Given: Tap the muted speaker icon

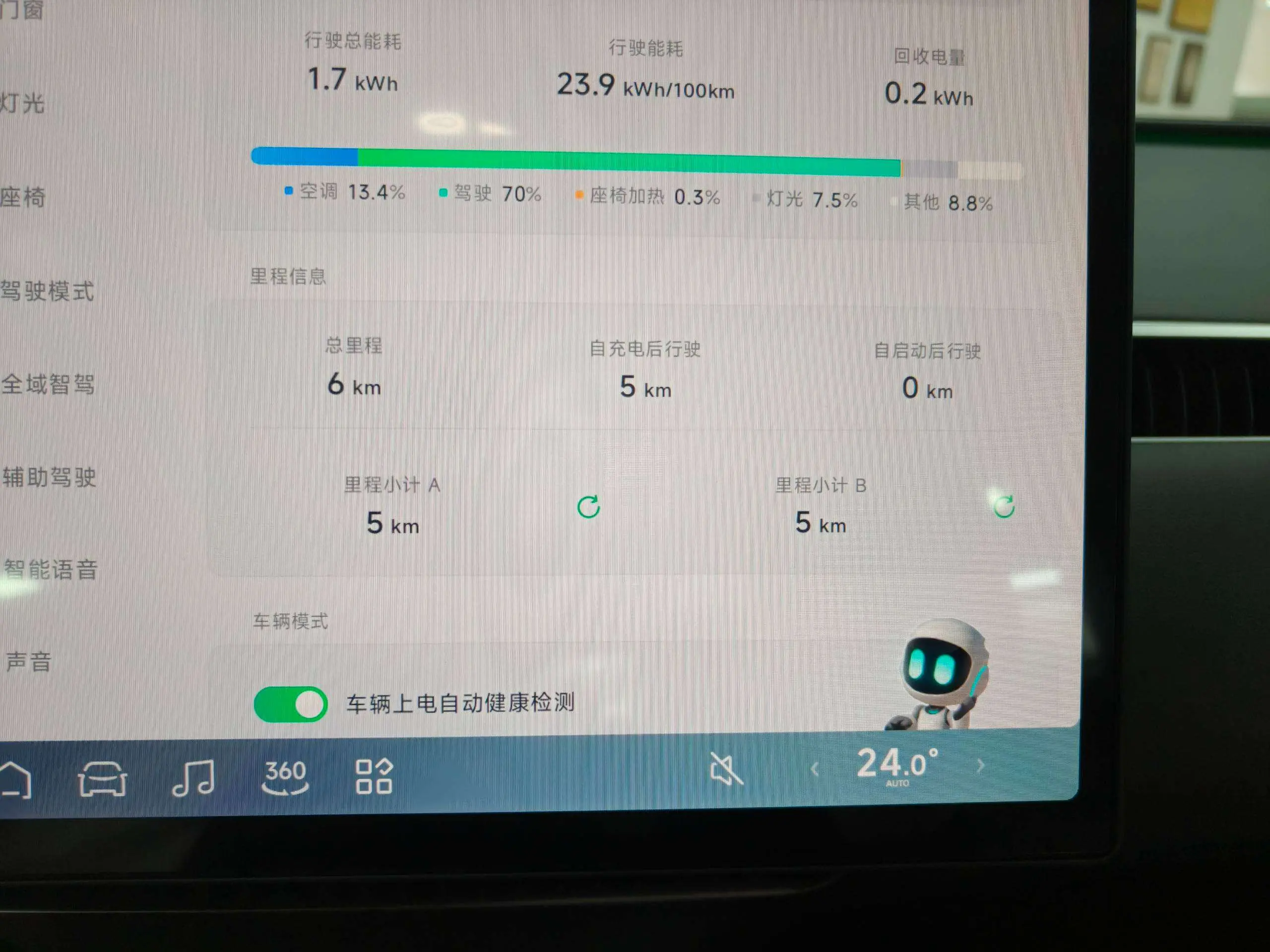Looking at the screenshot, I should [726, 769].
